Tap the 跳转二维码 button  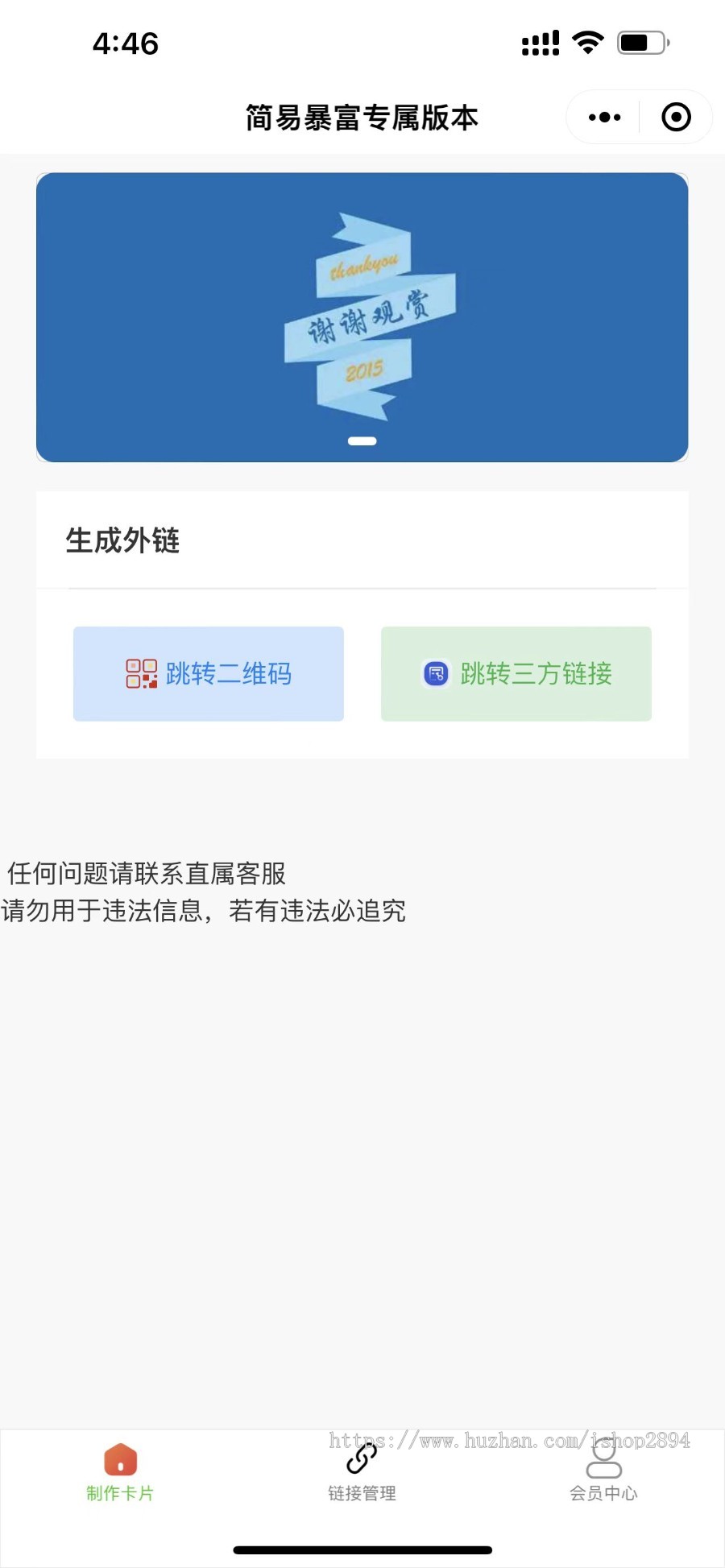tap(209, 673)
